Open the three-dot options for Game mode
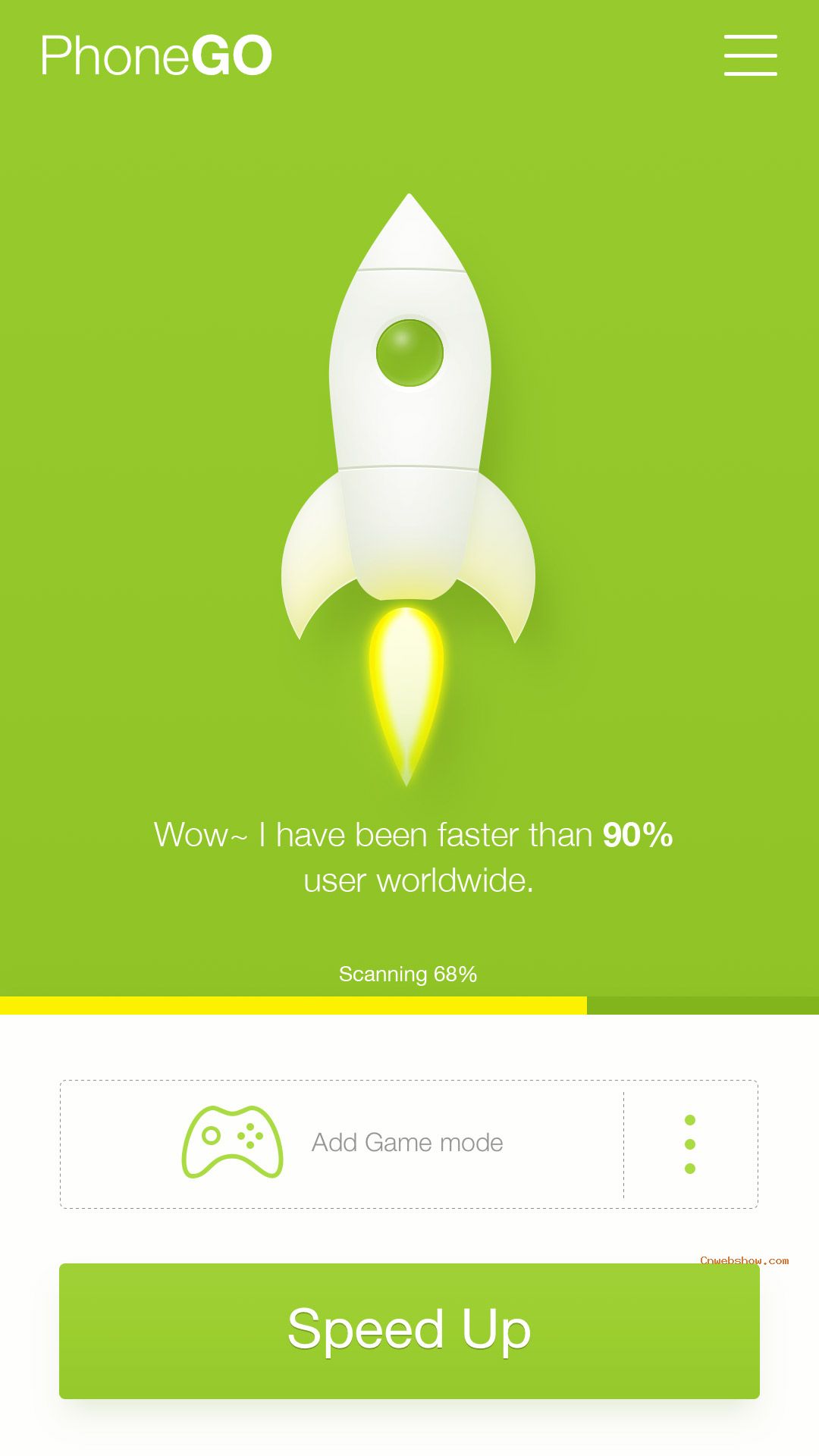Image resolution: width=819 pixels, height=1456 pixels. point(689,1144)
